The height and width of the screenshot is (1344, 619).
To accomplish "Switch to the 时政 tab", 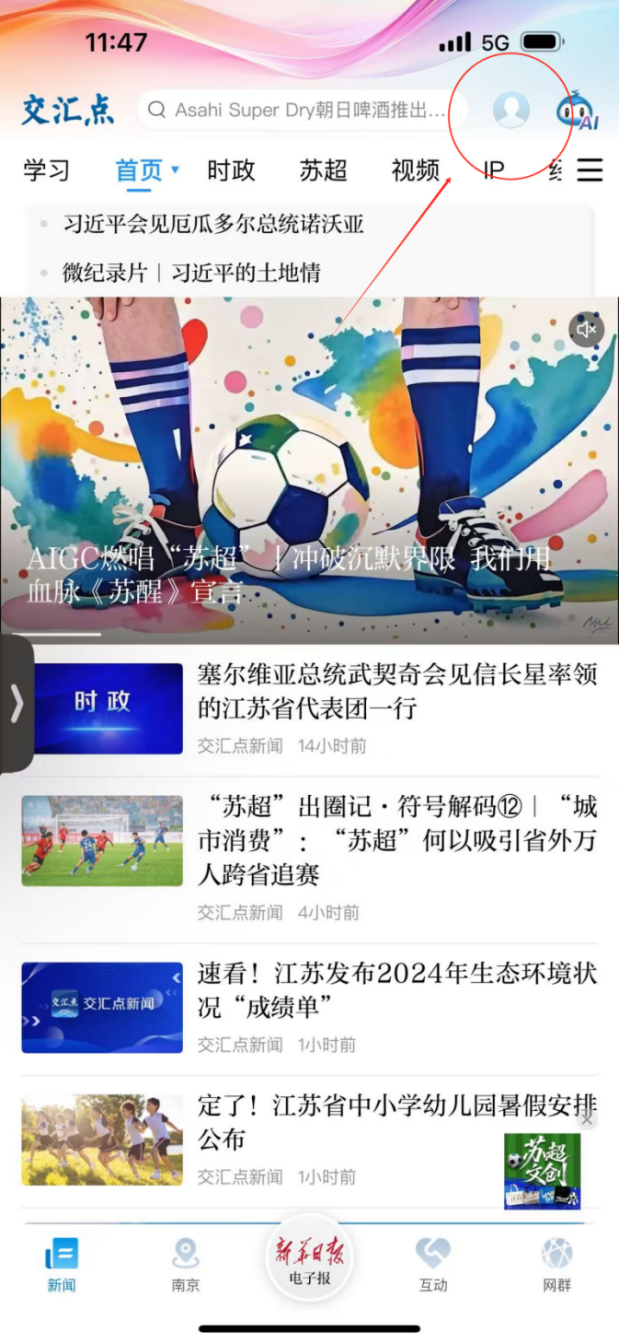I will point(231,170).
